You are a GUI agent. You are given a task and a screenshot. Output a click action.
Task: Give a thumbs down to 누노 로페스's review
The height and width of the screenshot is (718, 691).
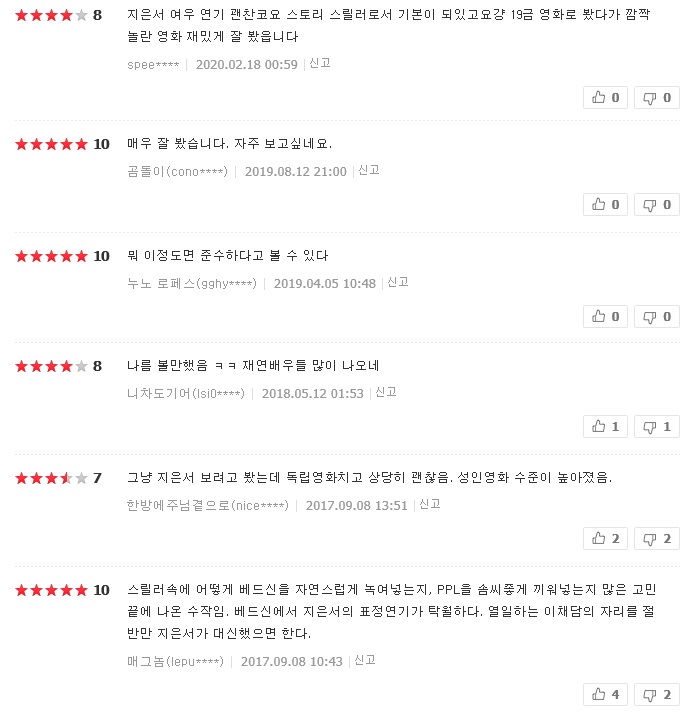tap(657, 317)
